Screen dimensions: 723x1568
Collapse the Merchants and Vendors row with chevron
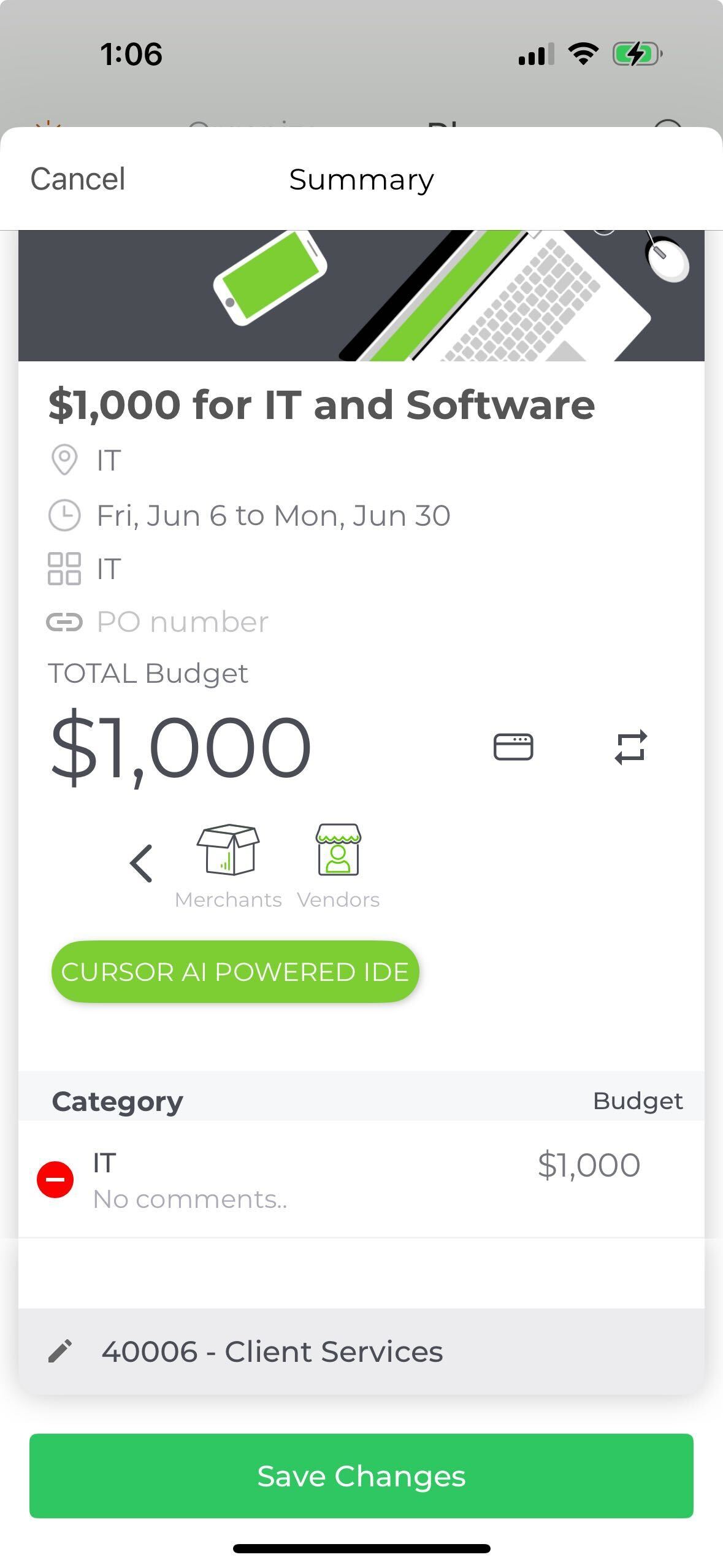click(x=140, y=861)
